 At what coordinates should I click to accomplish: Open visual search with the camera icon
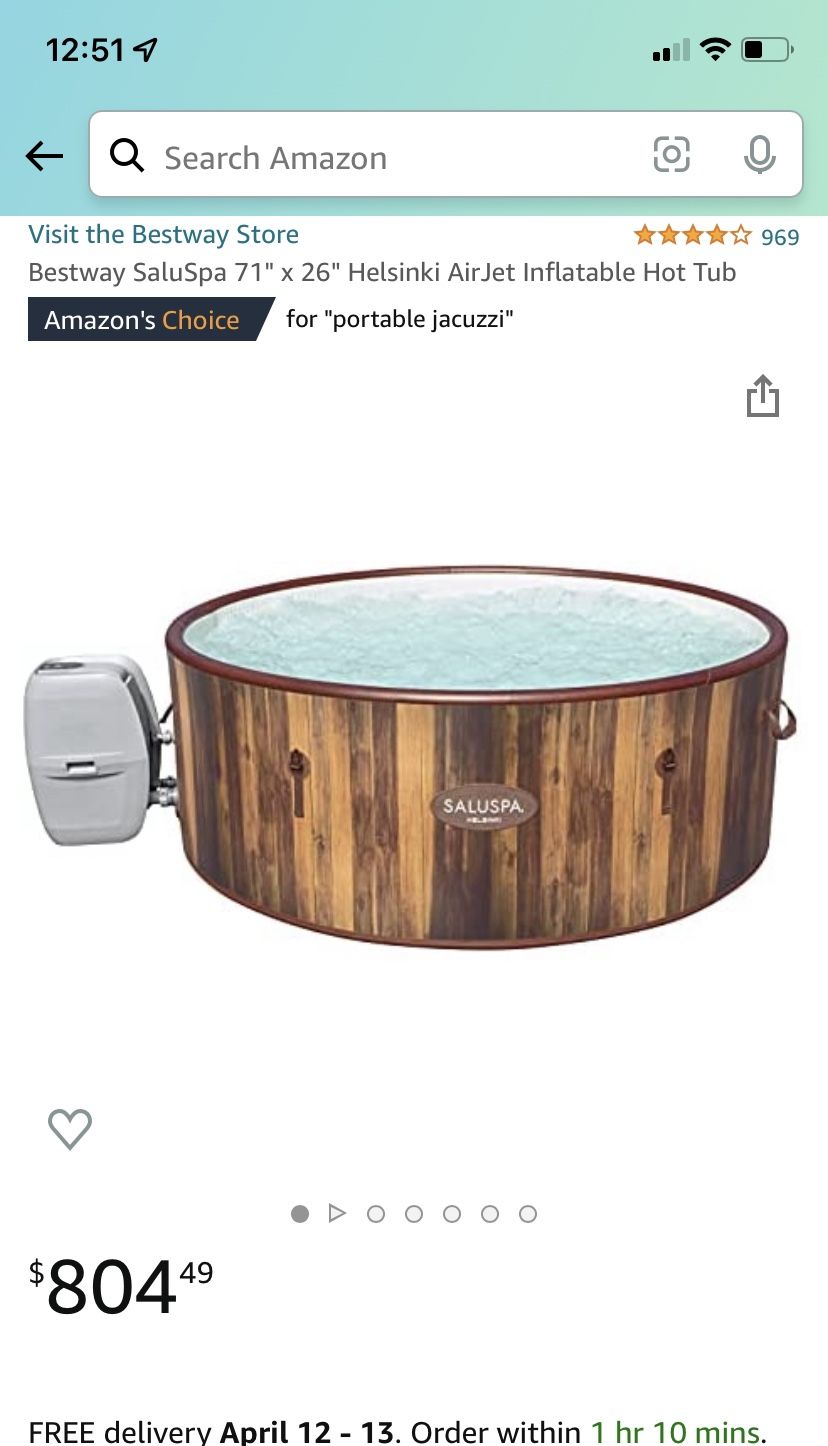(x=671, y=155)
